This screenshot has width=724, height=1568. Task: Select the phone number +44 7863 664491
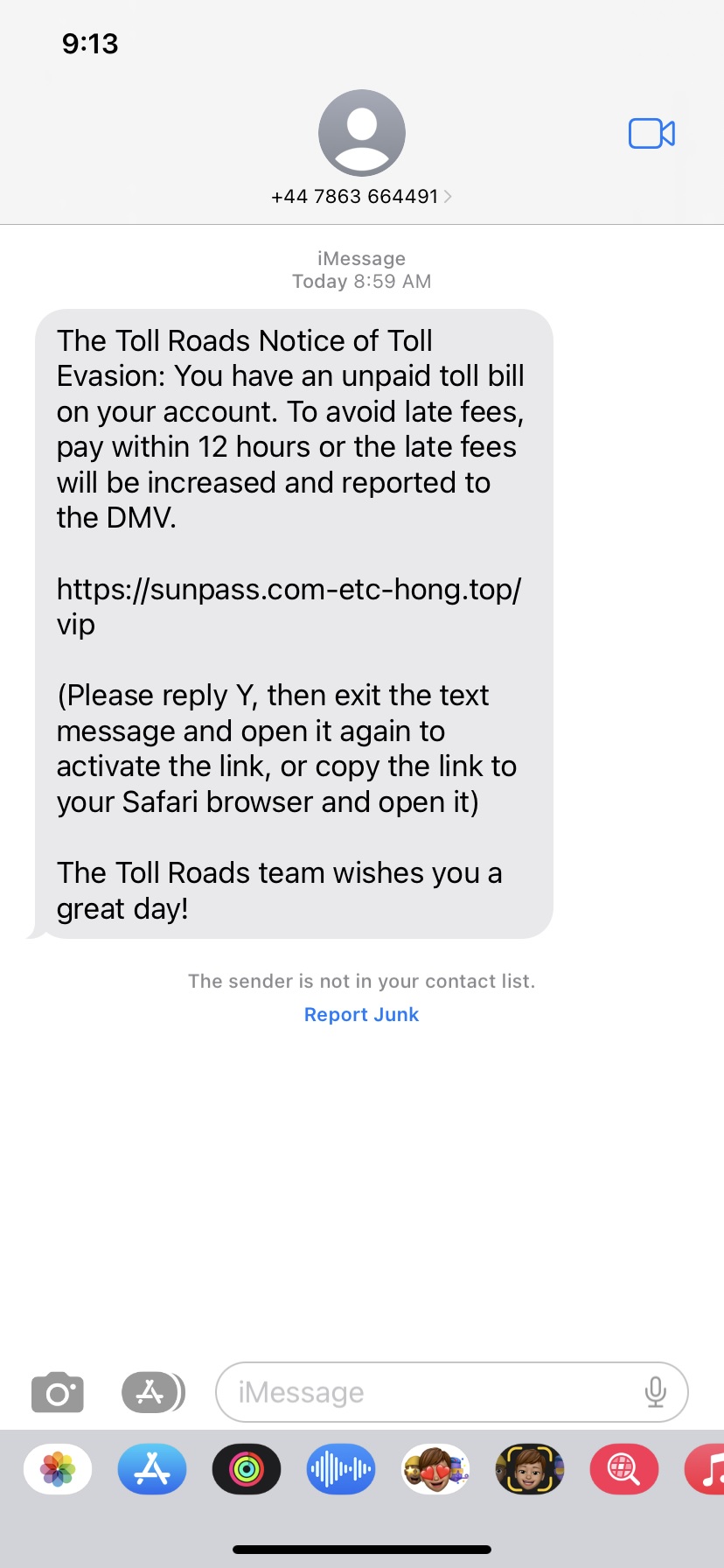[354, 196]
